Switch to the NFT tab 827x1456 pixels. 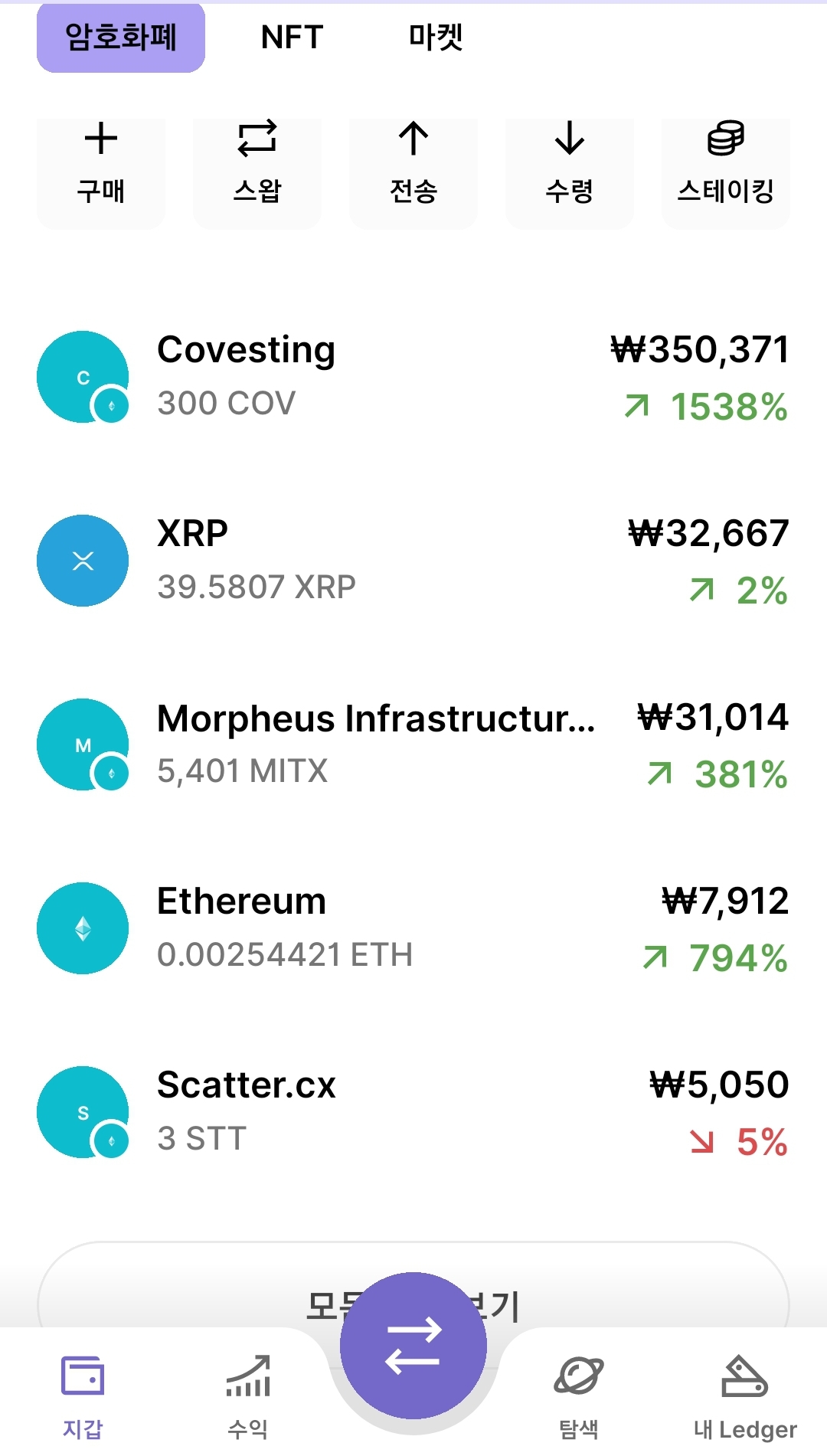(292, 38)
